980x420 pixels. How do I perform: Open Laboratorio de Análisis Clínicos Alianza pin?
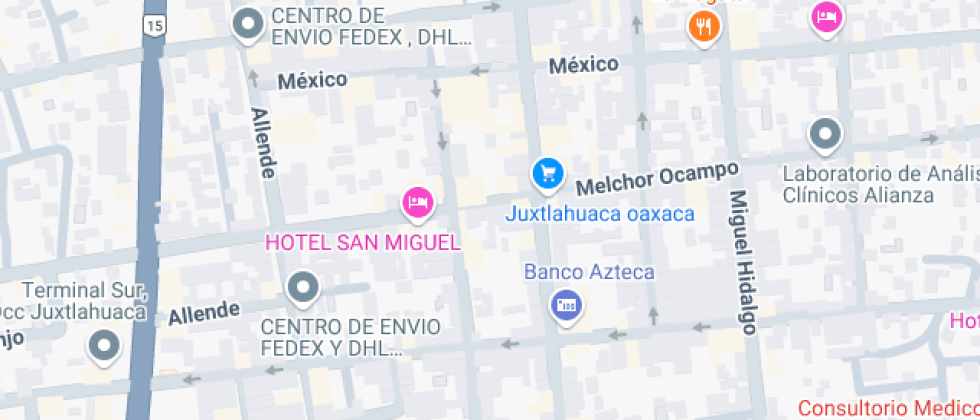coord(825,134)
